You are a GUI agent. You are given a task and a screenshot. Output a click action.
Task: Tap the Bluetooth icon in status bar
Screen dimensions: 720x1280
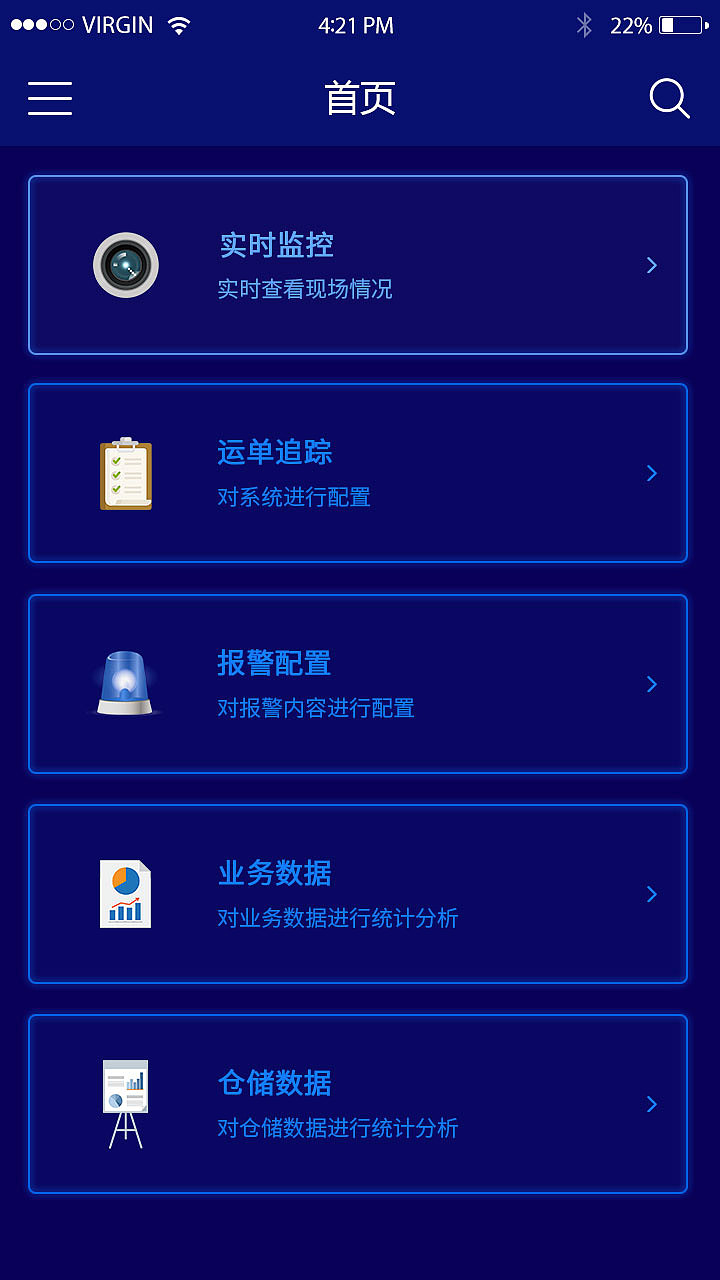[583, 24]
